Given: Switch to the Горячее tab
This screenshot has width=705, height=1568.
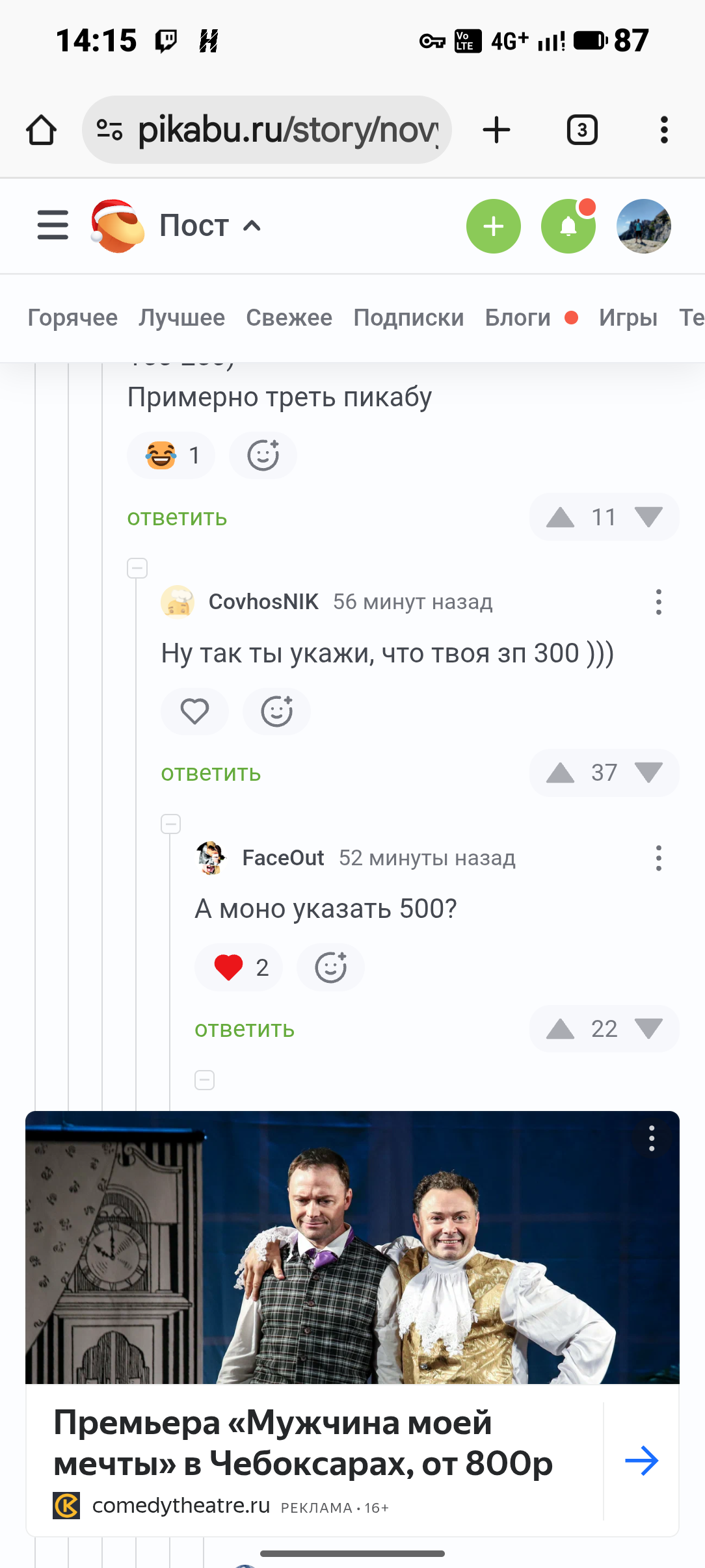Looking at the screenshot, I should (x=72, y=317).
